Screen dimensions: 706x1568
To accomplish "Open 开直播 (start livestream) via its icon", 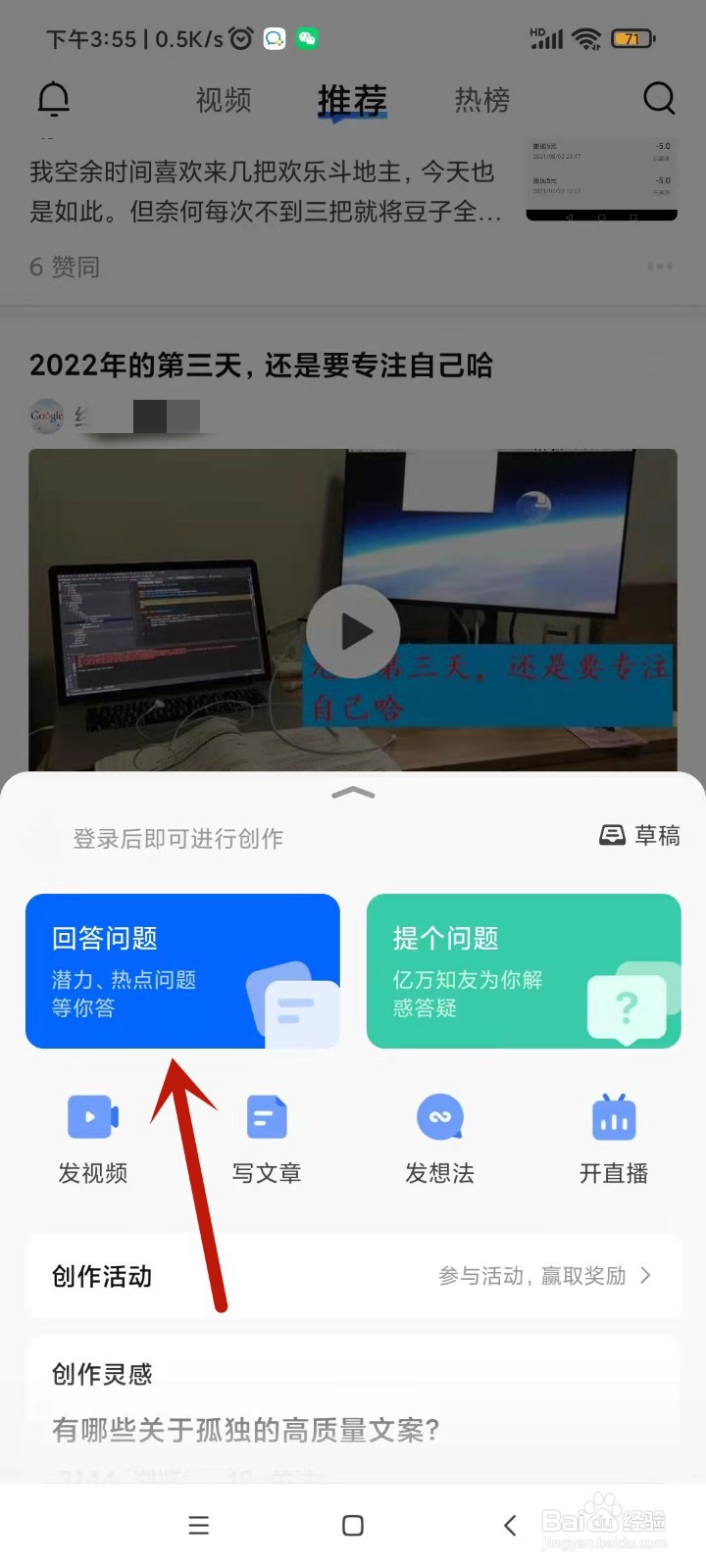I will [x=614, y=1116].
